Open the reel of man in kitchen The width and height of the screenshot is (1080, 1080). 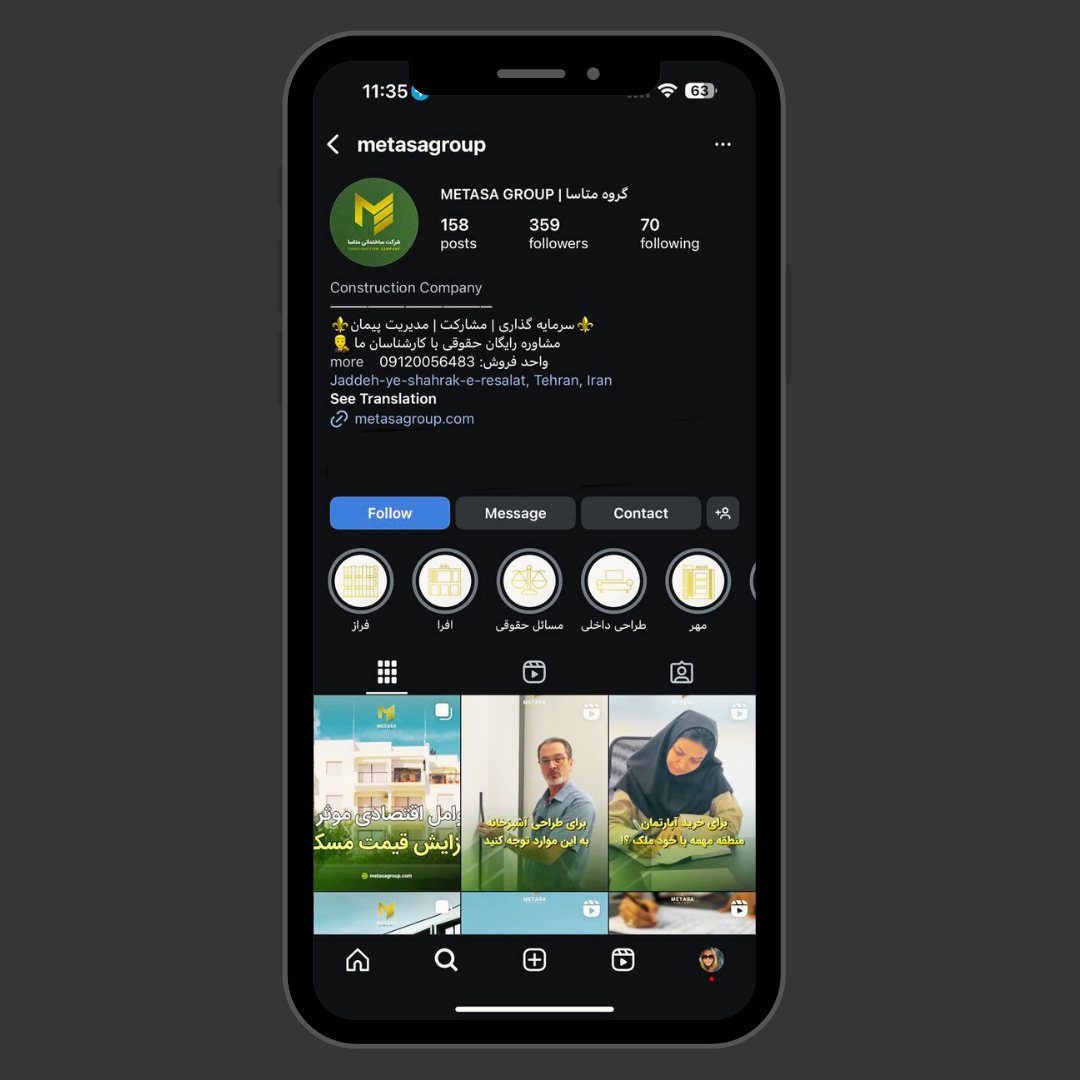tap(534, 793)
